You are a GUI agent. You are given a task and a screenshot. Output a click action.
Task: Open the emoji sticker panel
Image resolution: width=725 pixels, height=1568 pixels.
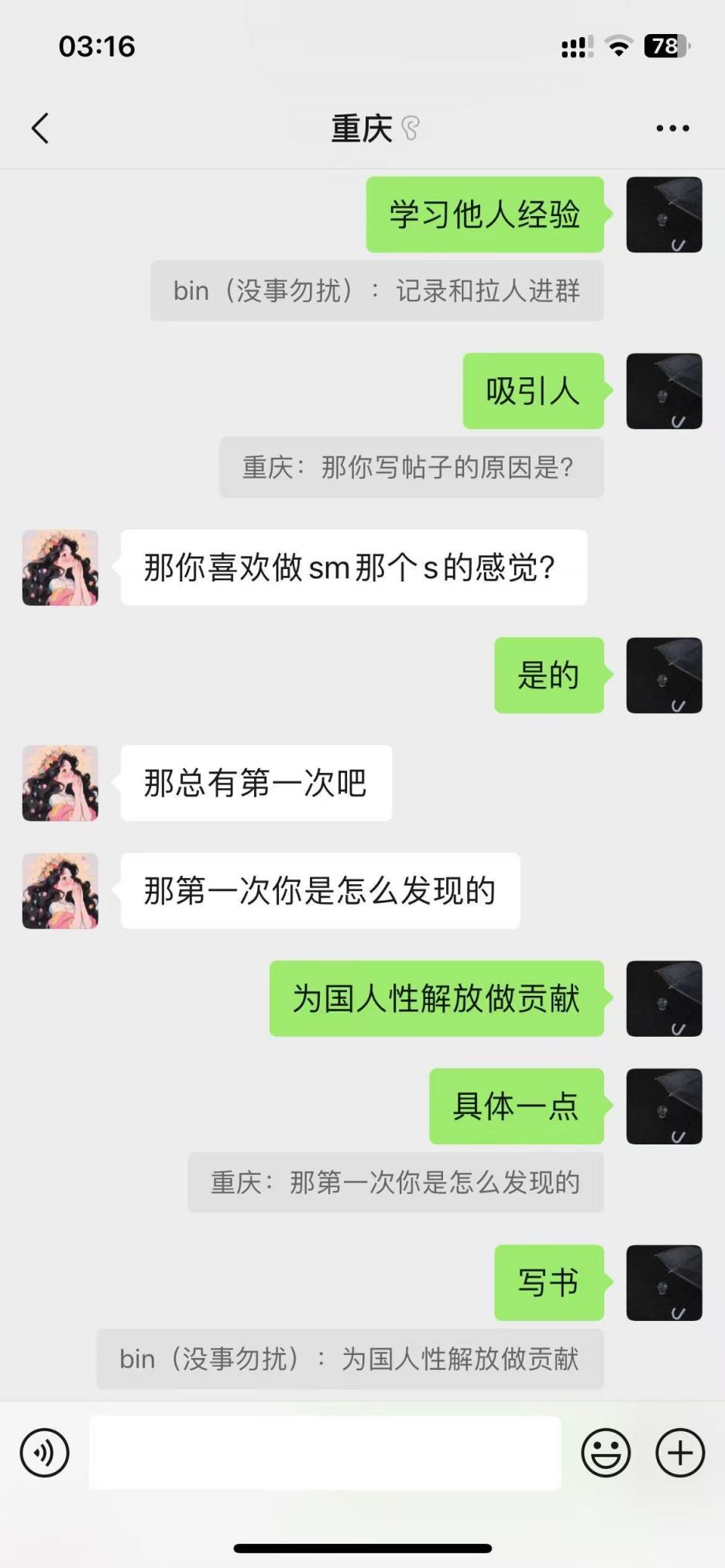(x=606, y=1453)
